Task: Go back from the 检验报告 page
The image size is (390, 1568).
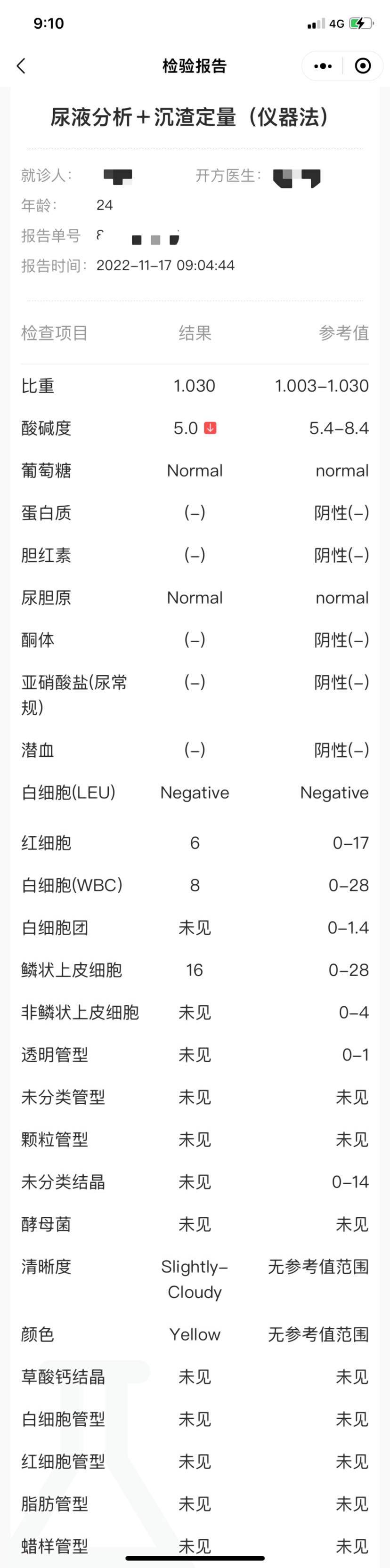Action: click(21, 66)
